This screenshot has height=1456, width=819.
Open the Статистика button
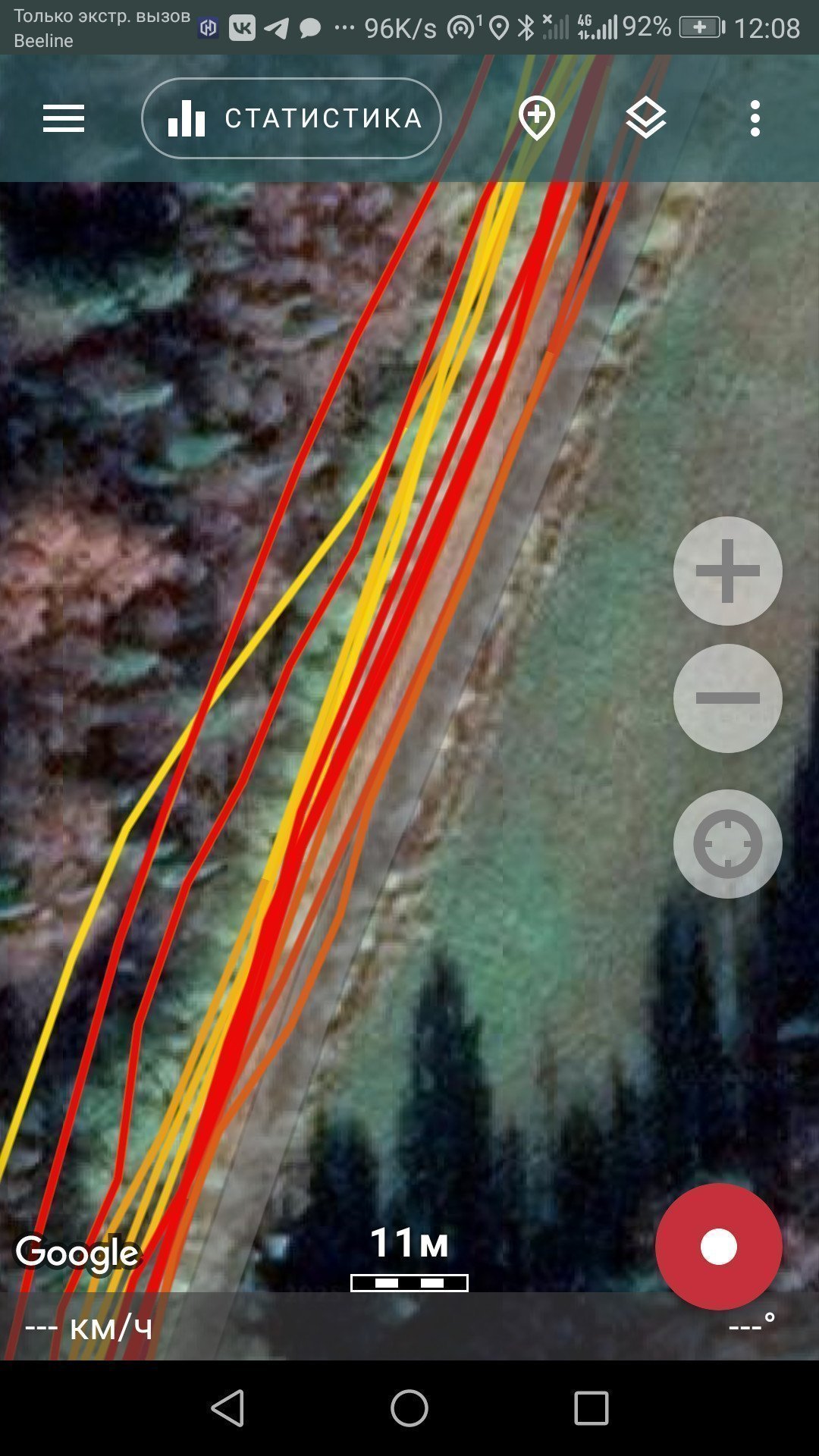click(x=291, y=118)
